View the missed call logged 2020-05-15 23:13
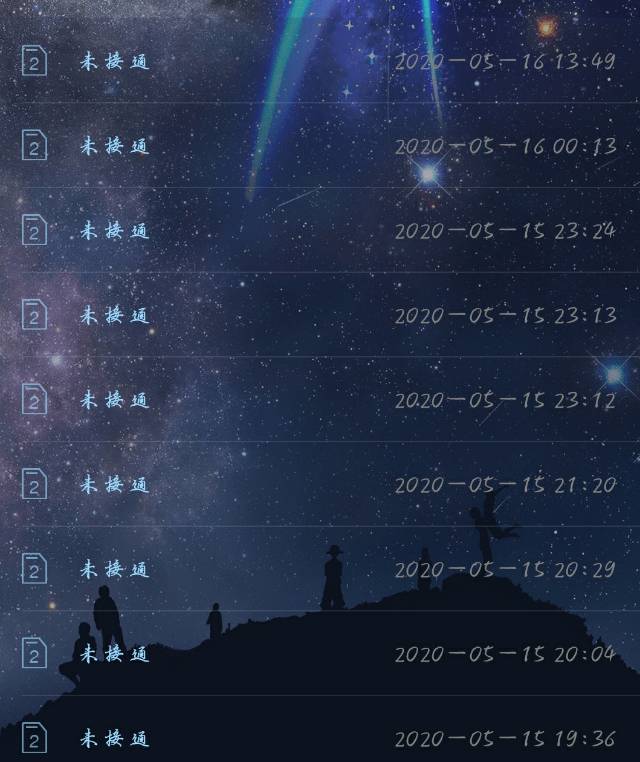This screenshot has height=762, width=640. click(x=320, y=315)
